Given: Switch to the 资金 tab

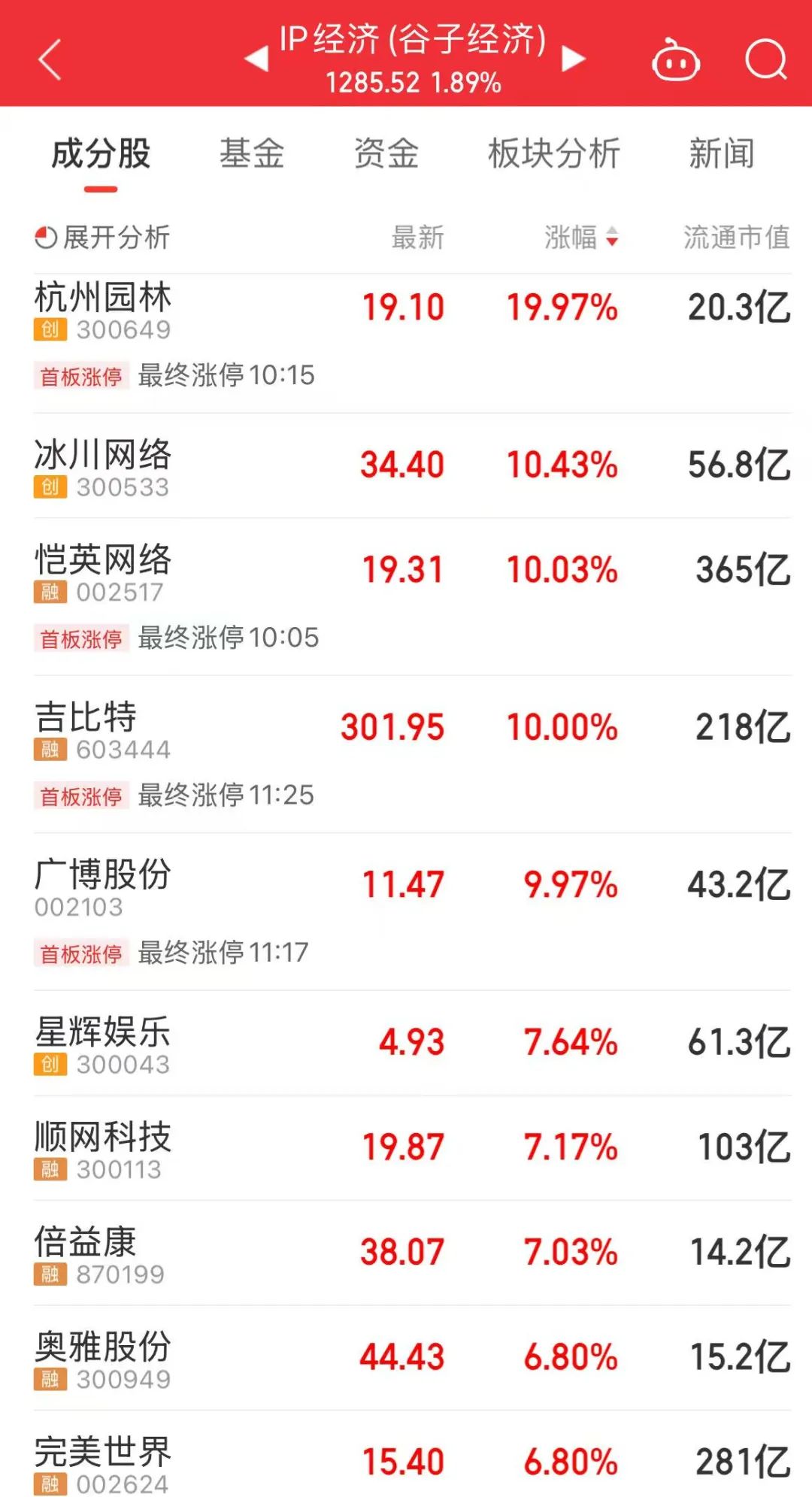Looking at the screenshot, I should tap(386, 154).
